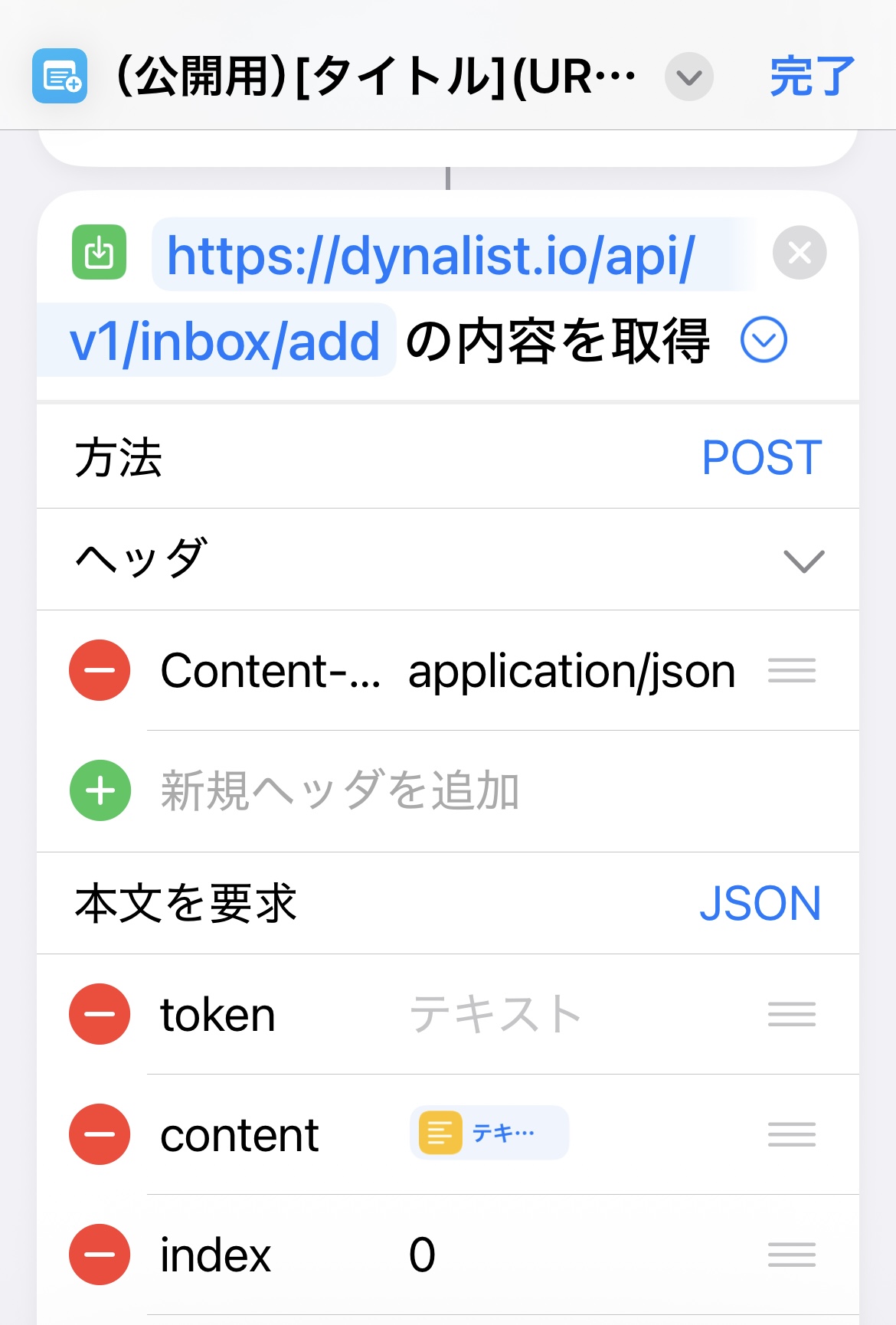Change the request body type JSON
This screenshot has height=1325, width=896.
click(x=760, y=904)
